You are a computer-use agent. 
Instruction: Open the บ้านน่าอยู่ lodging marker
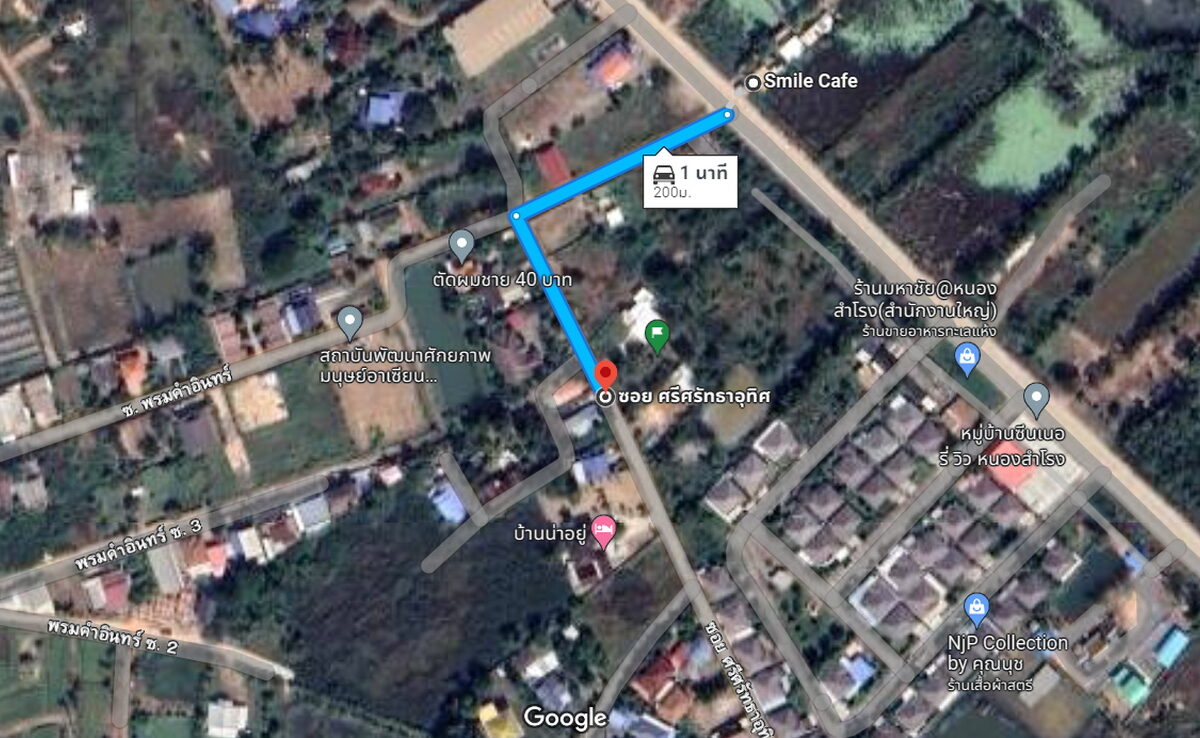[x=603, y=532]
